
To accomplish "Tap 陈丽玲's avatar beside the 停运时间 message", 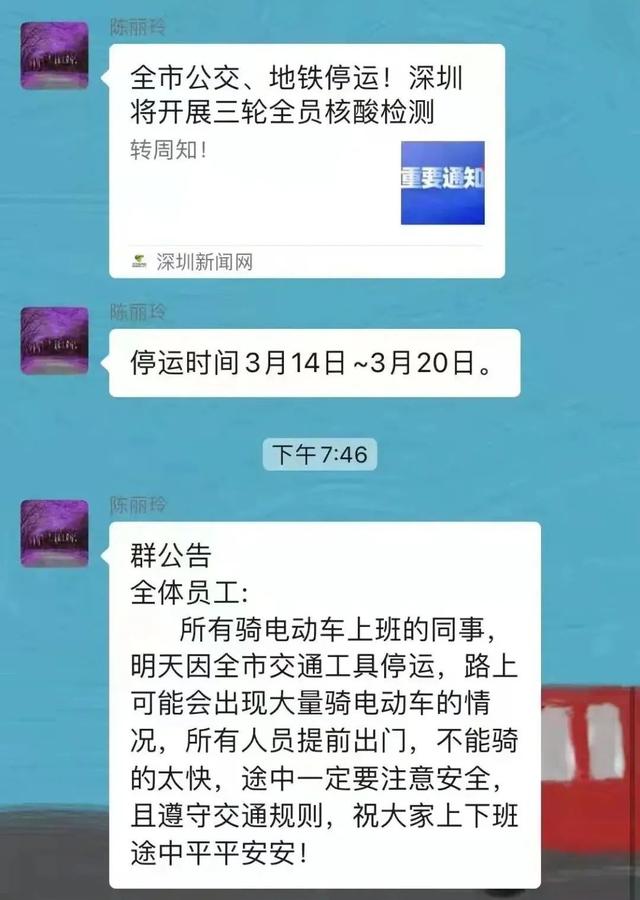I will (55, 340).
